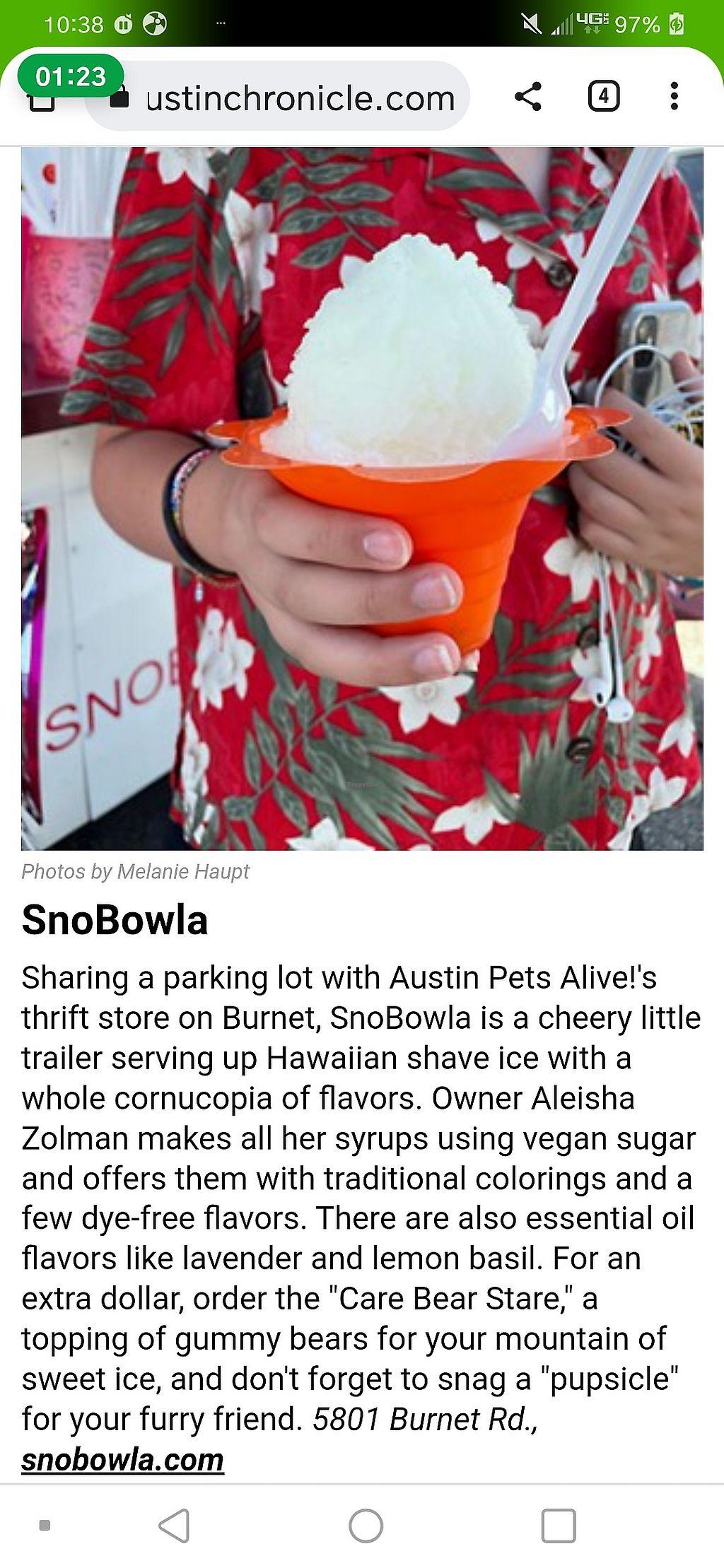
Task: Go back with the system back button
Action: coord(174,1525)
